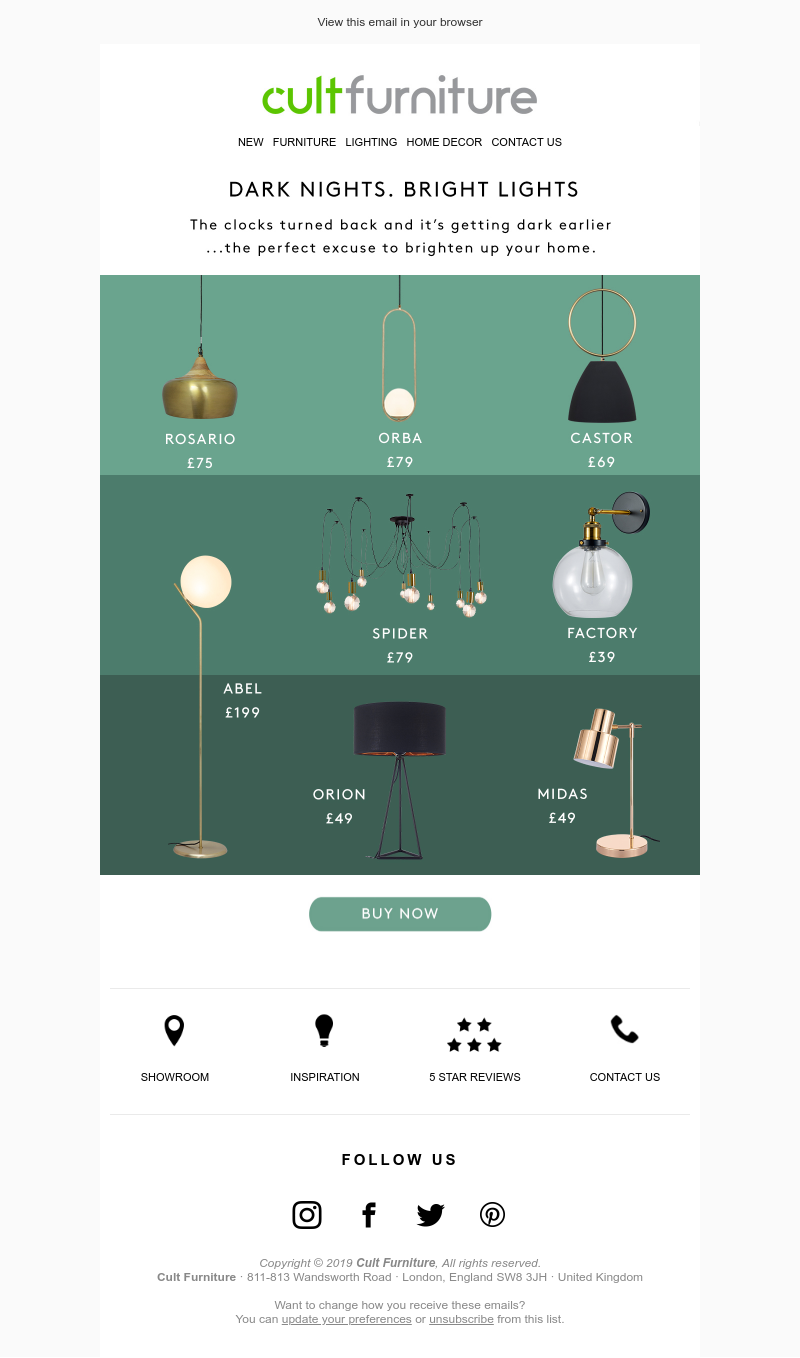Open the Showroom location pin
The width and height of the screenshot is (800, 1358).
(175, 1031)
